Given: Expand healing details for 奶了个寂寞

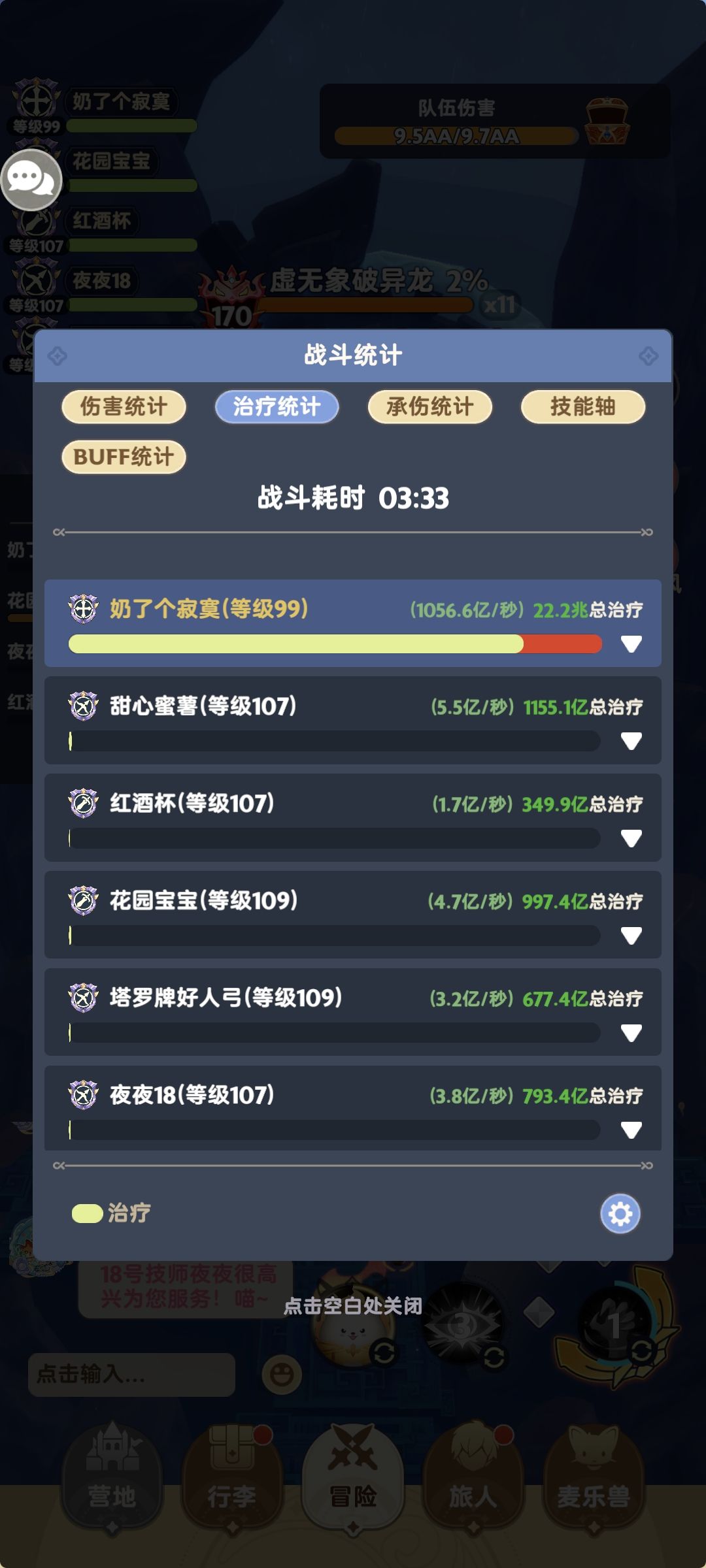Looking at the screenshot, I should [x=631, y=644].
